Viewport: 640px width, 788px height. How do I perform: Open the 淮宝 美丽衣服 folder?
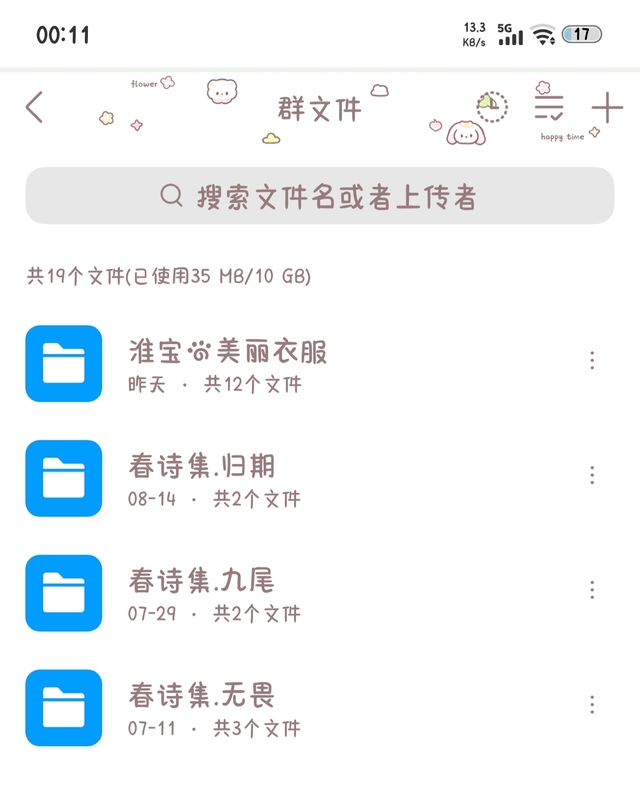click(228, 364)
